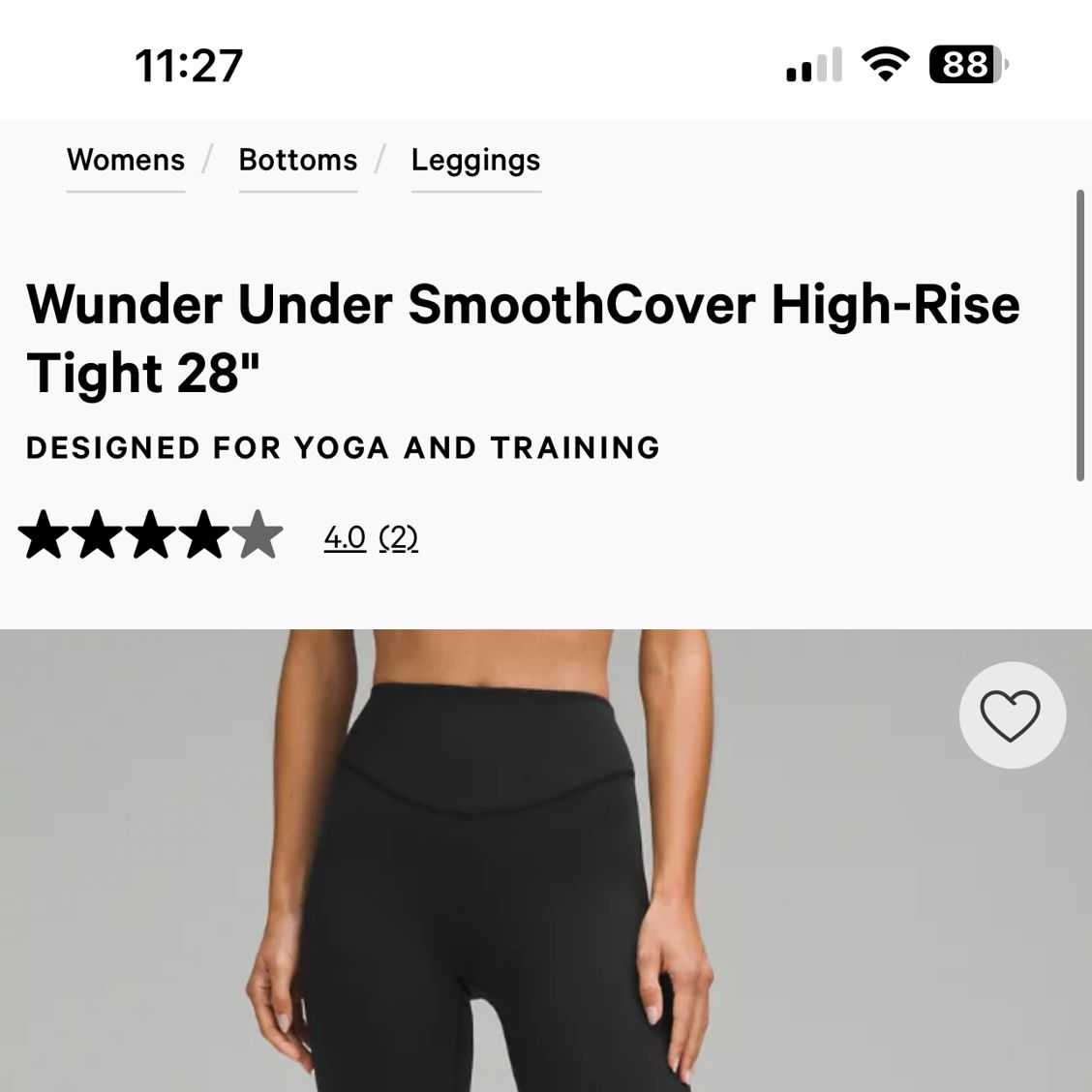Open the Womens breadcrumb link

click(126, 161)
